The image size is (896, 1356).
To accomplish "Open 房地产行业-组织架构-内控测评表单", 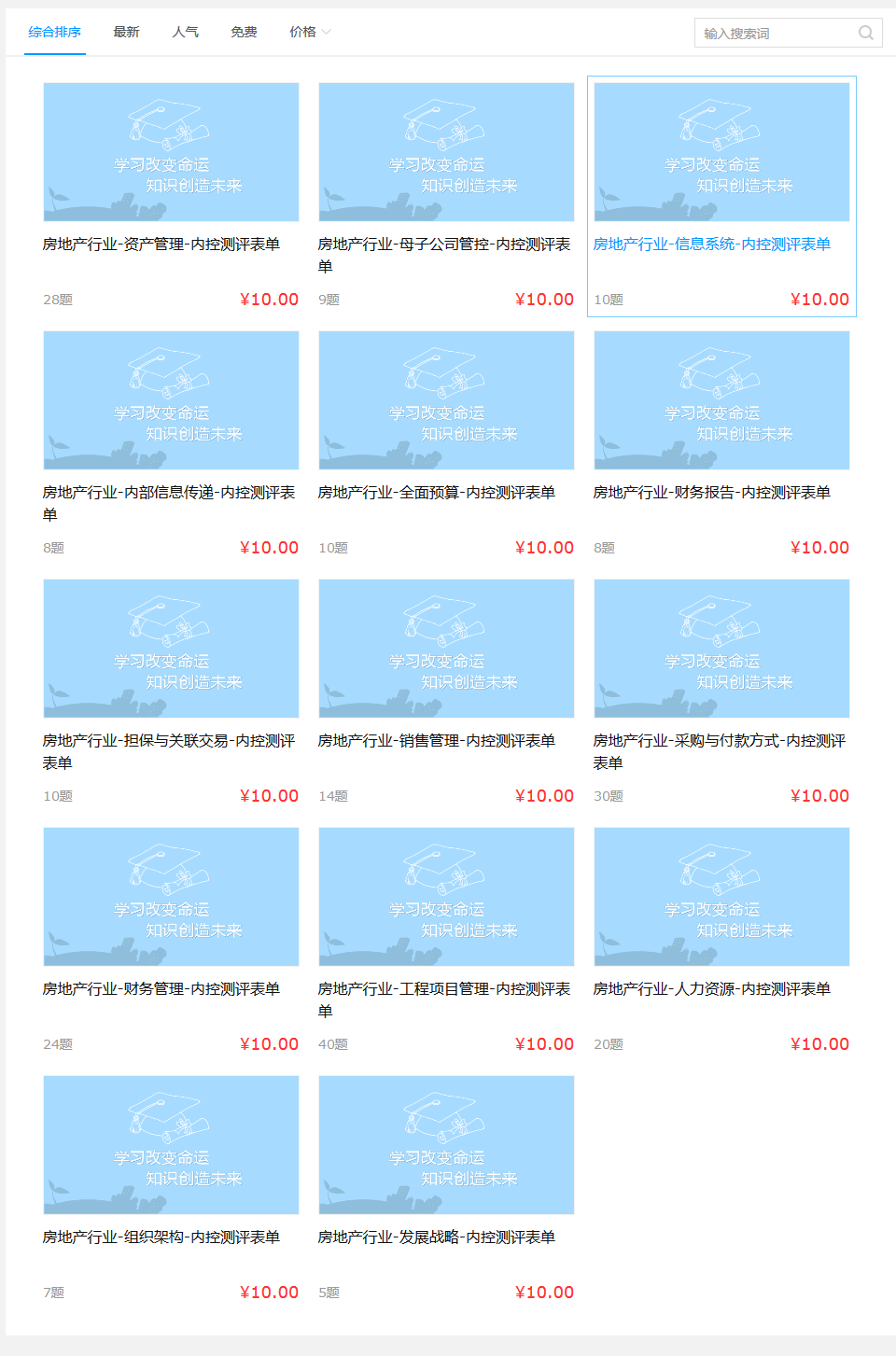I will pyautogui.click(x=171, y=1145).
